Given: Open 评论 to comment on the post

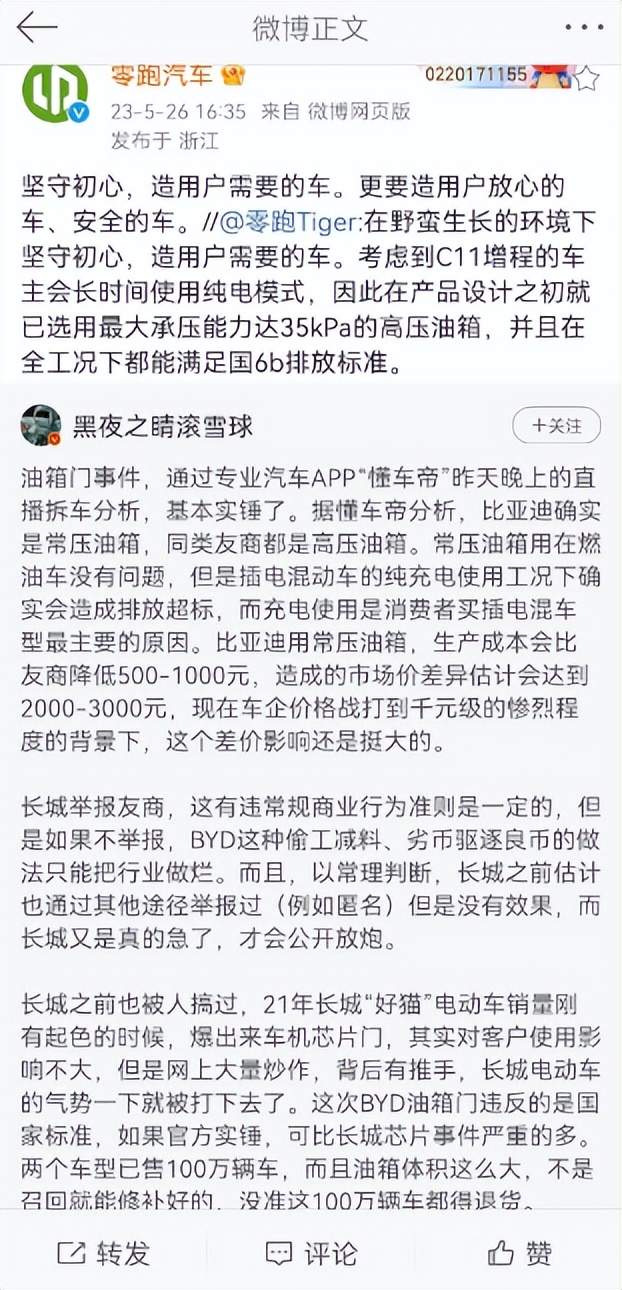Looking at the screenshot, I should 311,1252.
